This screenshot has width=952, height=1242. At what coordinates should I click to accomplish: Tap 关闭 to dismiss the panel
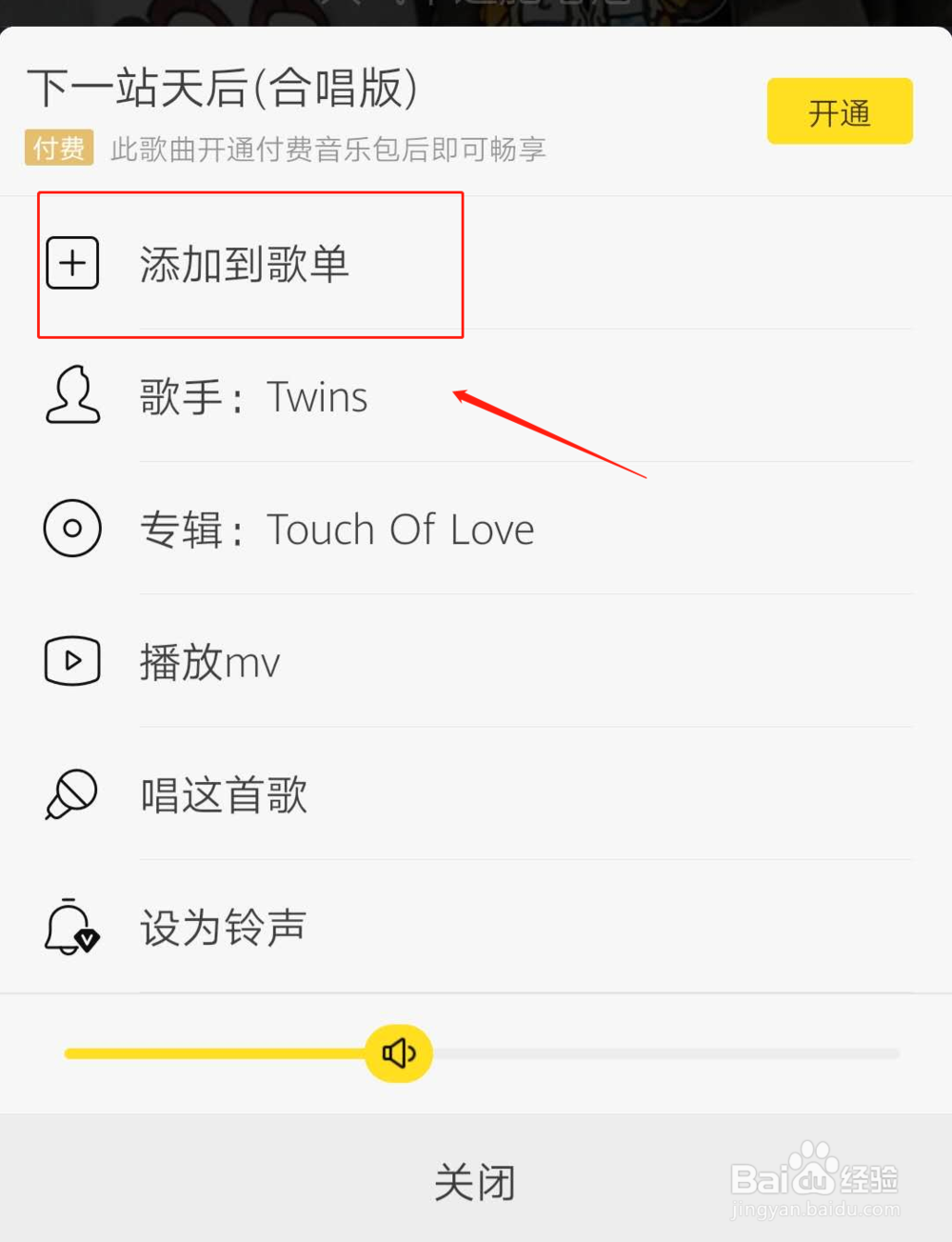coord(475,1181)
